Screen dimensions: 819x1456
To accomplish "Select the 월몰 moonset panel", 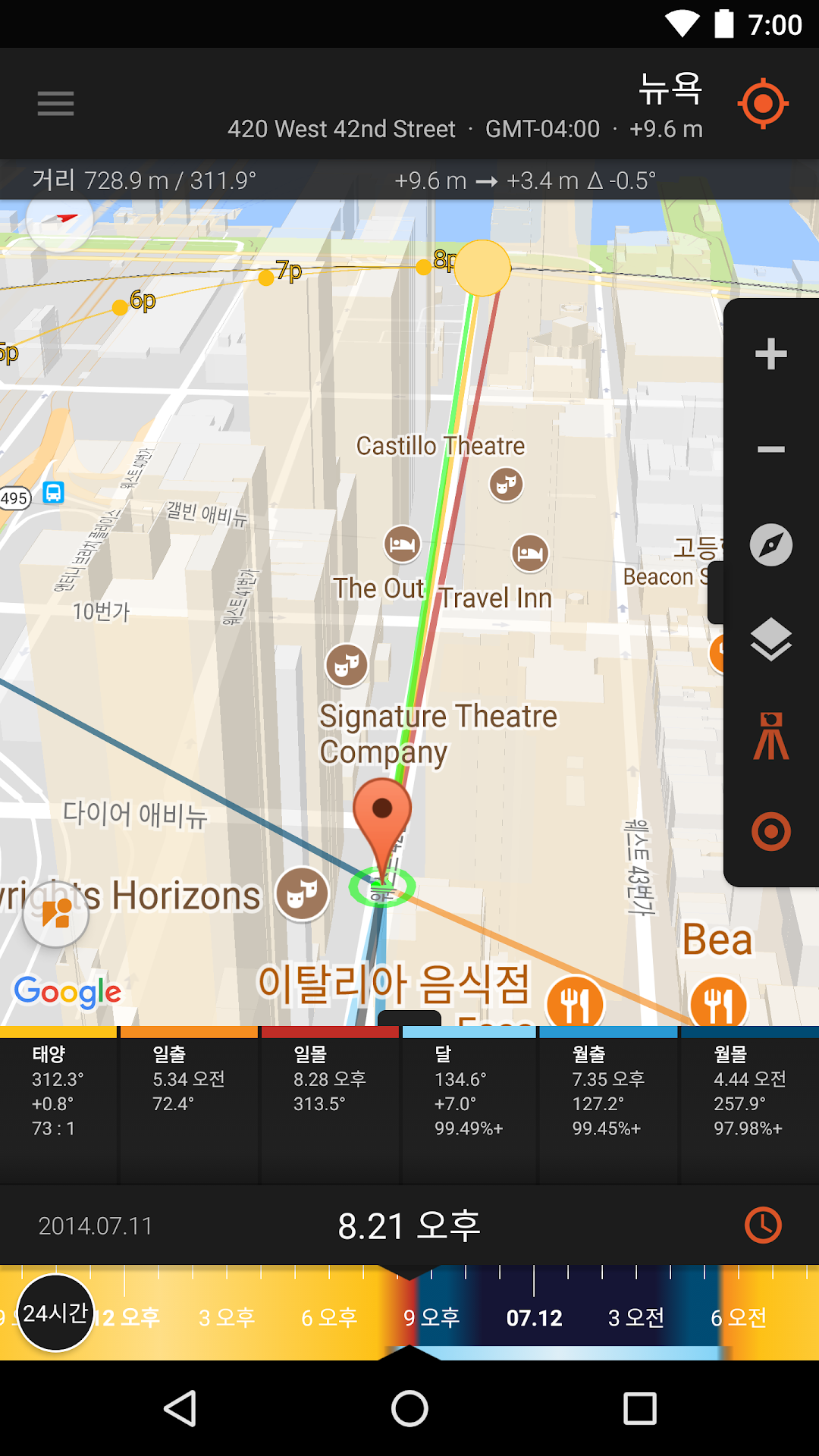I will pos(749,1105).
